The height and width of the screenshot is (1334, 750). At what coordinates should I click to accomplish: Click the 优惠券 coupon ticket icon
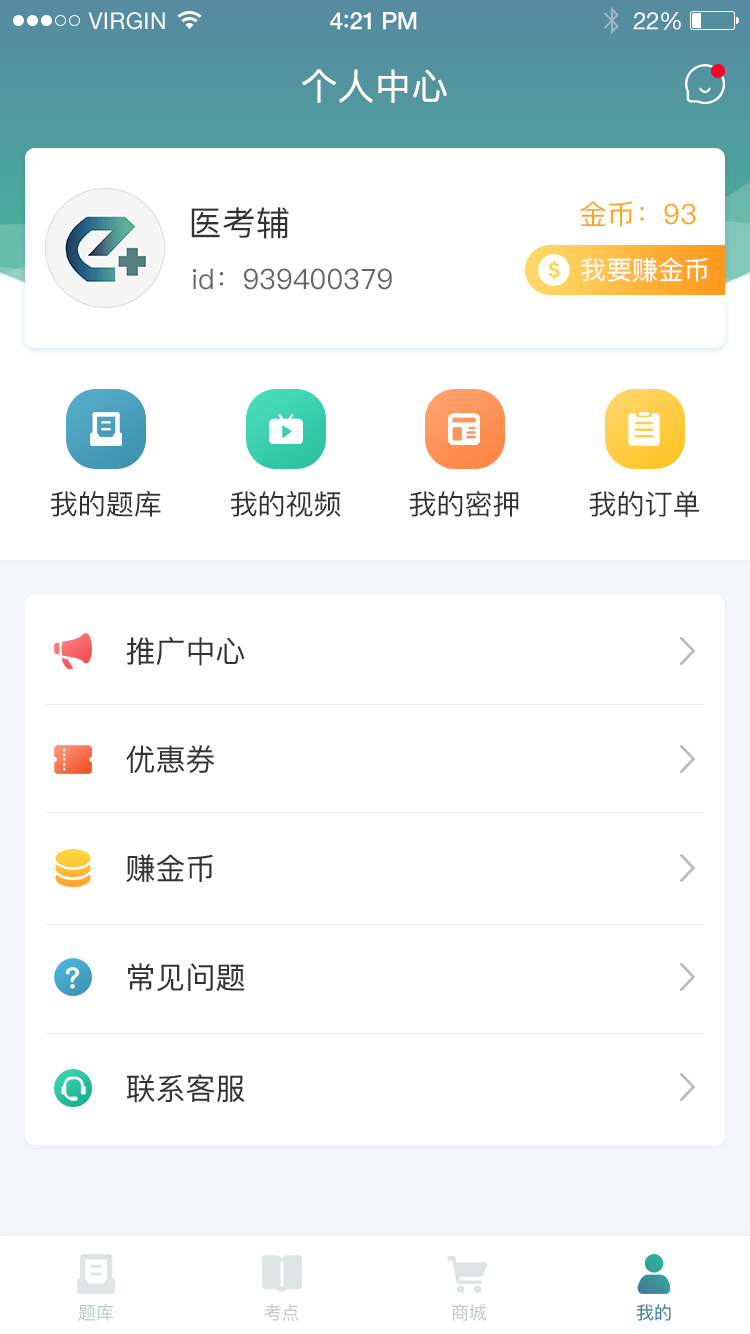click(x=72, y=759)
